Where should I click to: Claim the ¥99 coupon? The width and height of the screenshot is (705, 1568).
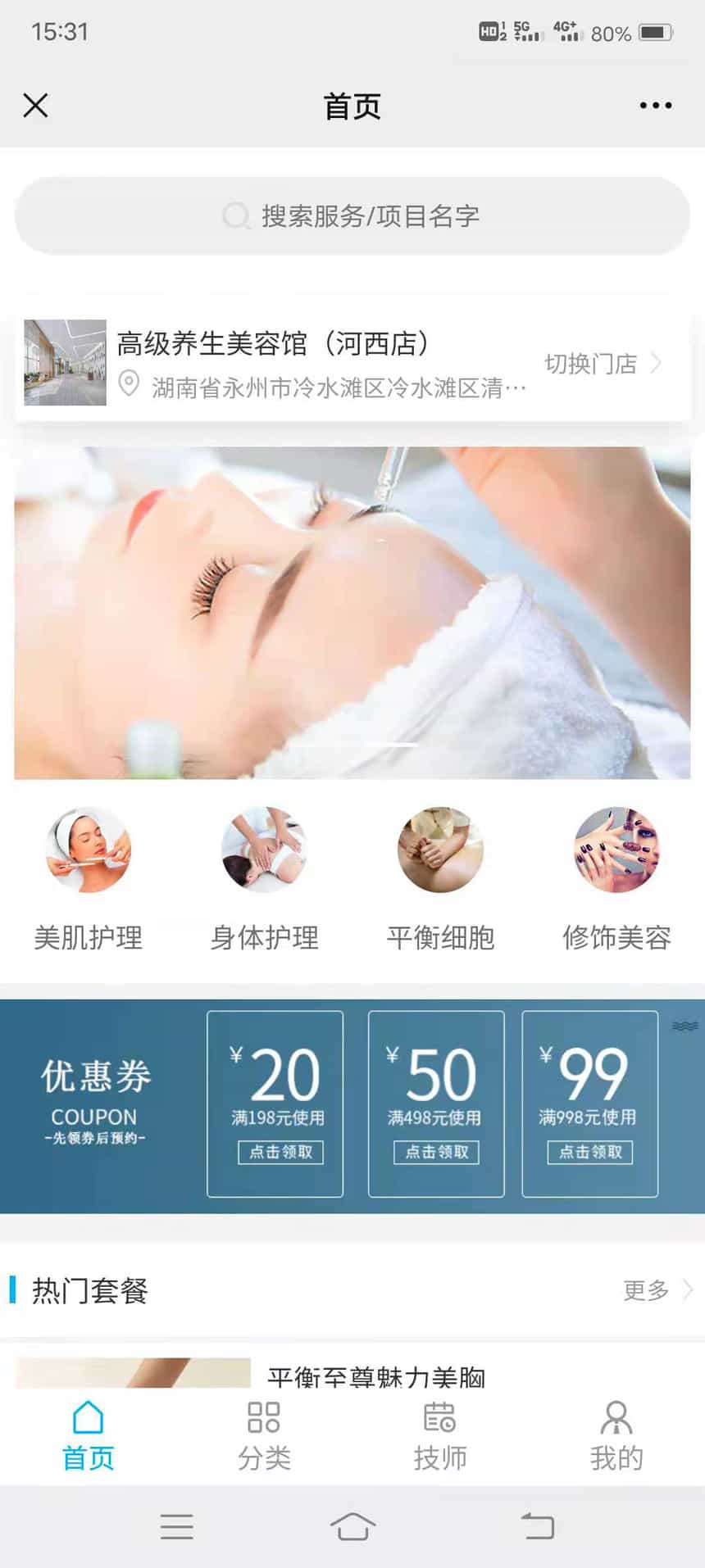pos(590,1152)
